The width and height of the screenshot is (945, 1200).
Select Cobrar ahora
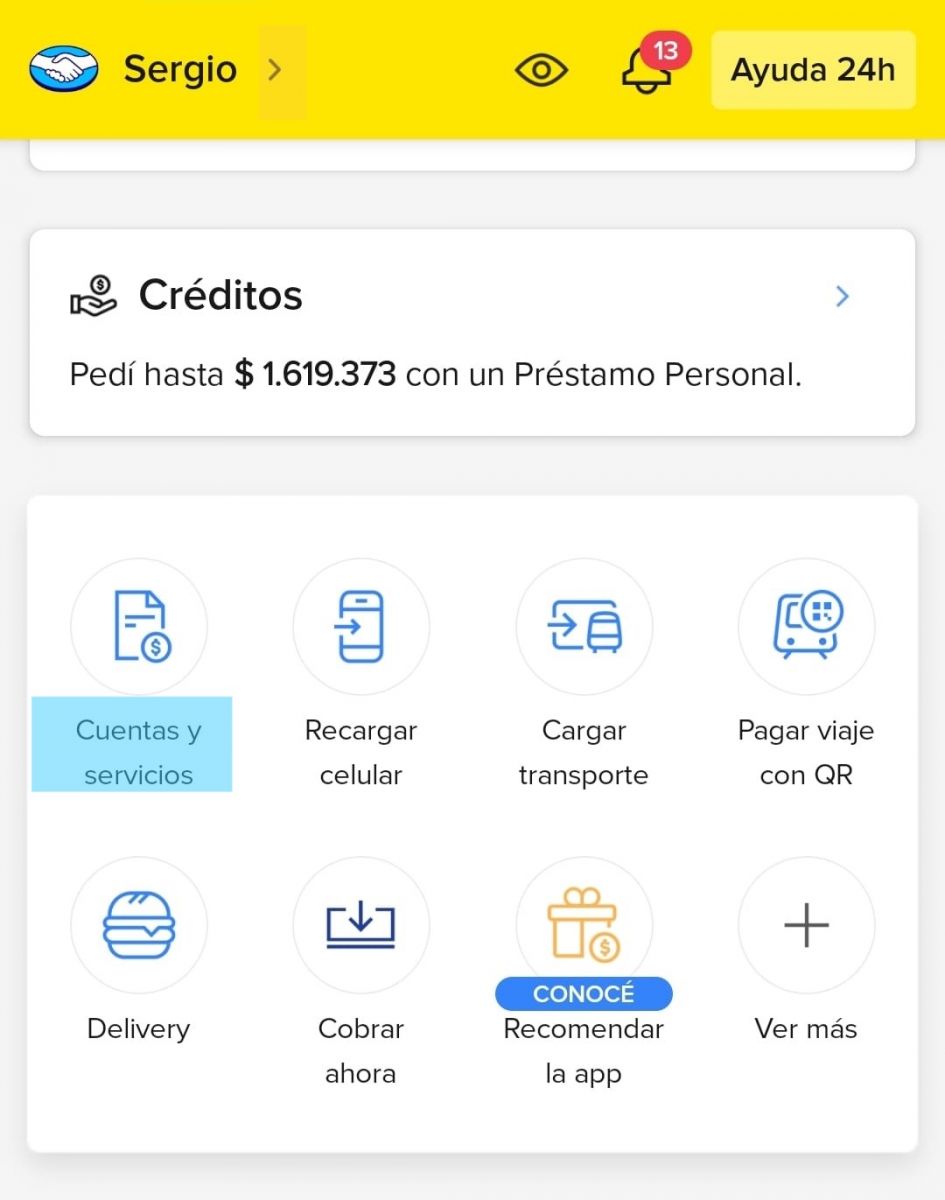pyautogui.click(x=361, y=926)
